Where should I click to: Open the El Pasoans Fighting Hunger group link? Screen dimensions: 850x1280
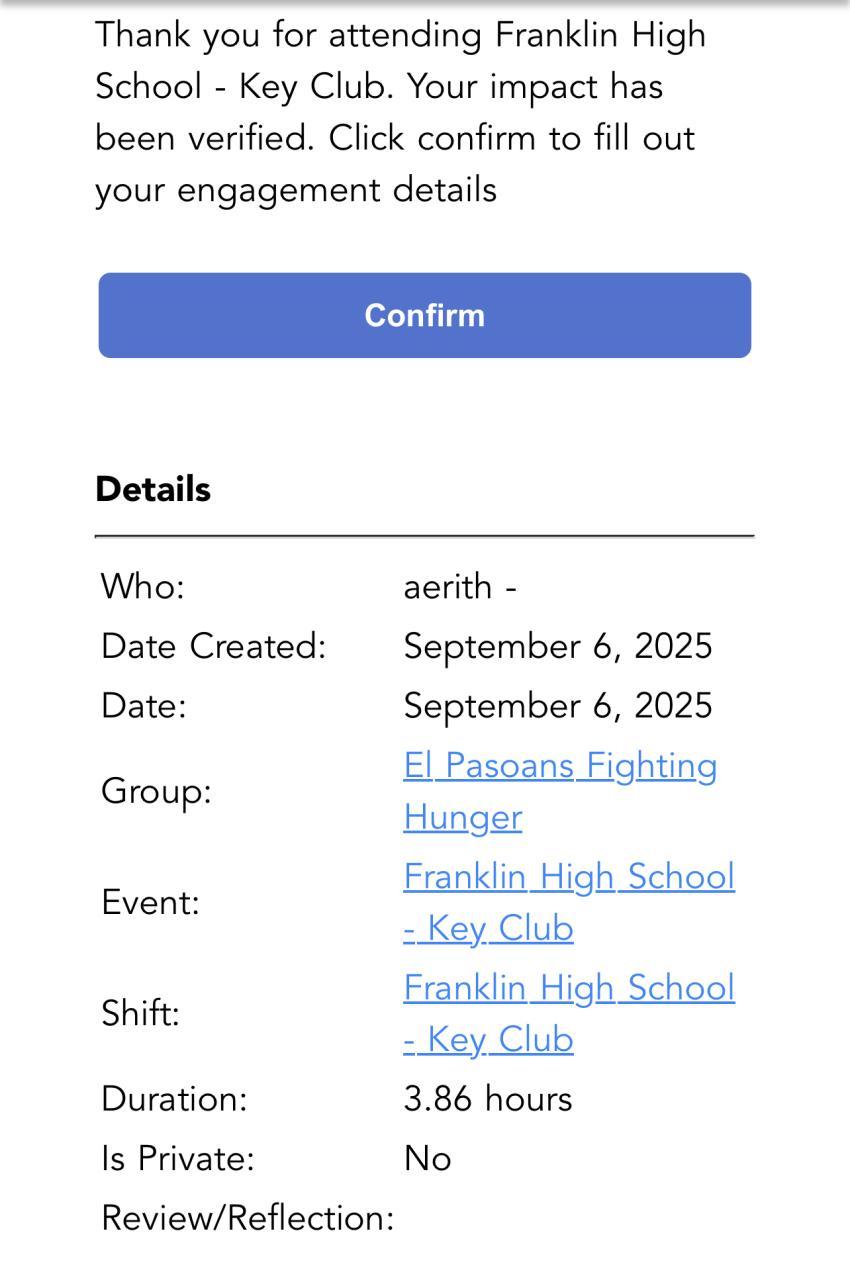pyautogui.click(x=559, y=767)
